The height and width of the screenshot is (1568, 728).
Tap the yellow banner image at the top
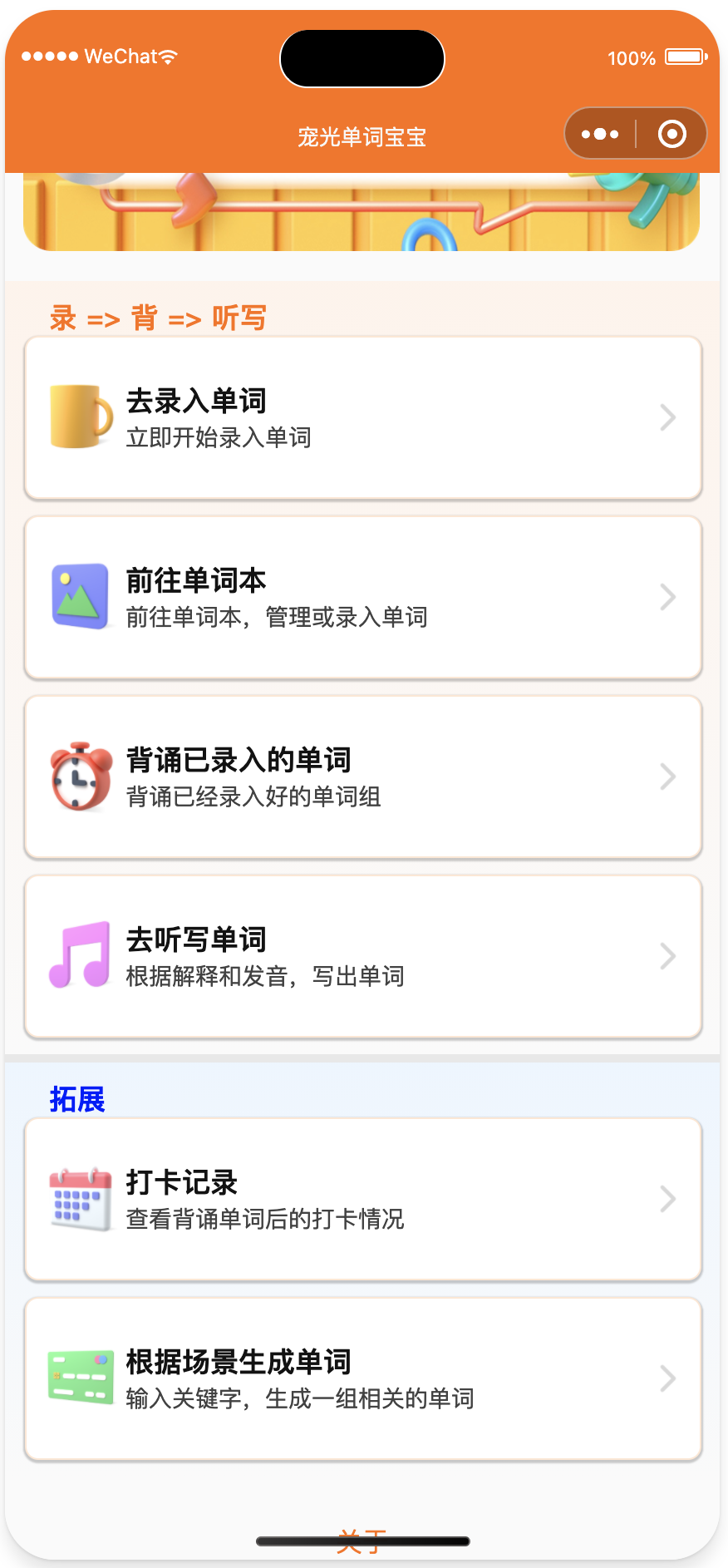pyautogui.click(x=362, y=212)
